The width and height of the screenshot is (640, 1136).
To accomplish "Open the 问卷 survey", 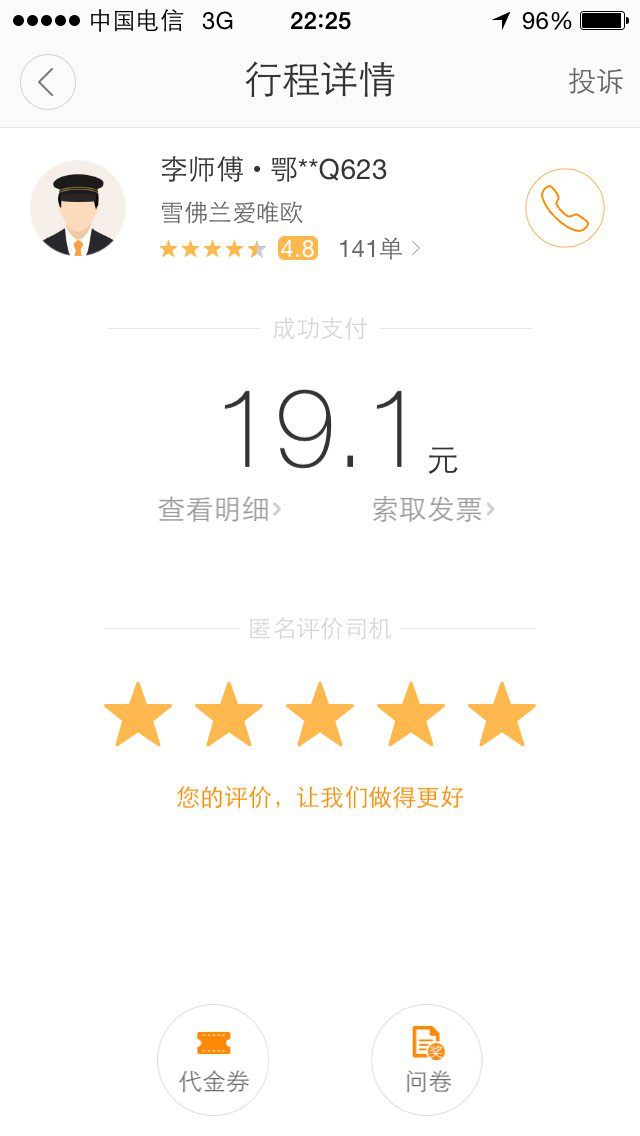I will click(x=427, y=1060).
